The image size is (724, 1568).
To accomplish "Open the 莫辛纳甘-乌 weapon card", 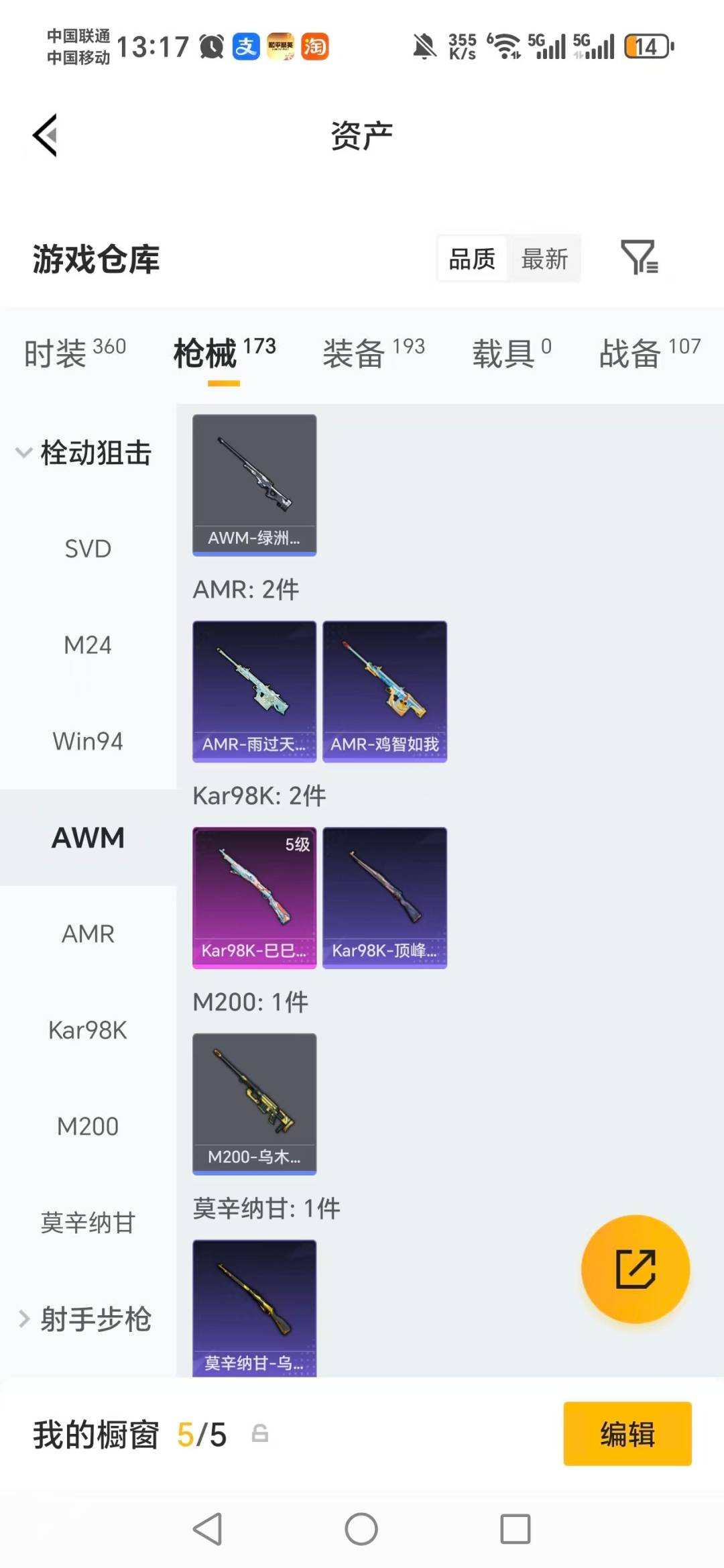I will click(x=253, y=1308).
